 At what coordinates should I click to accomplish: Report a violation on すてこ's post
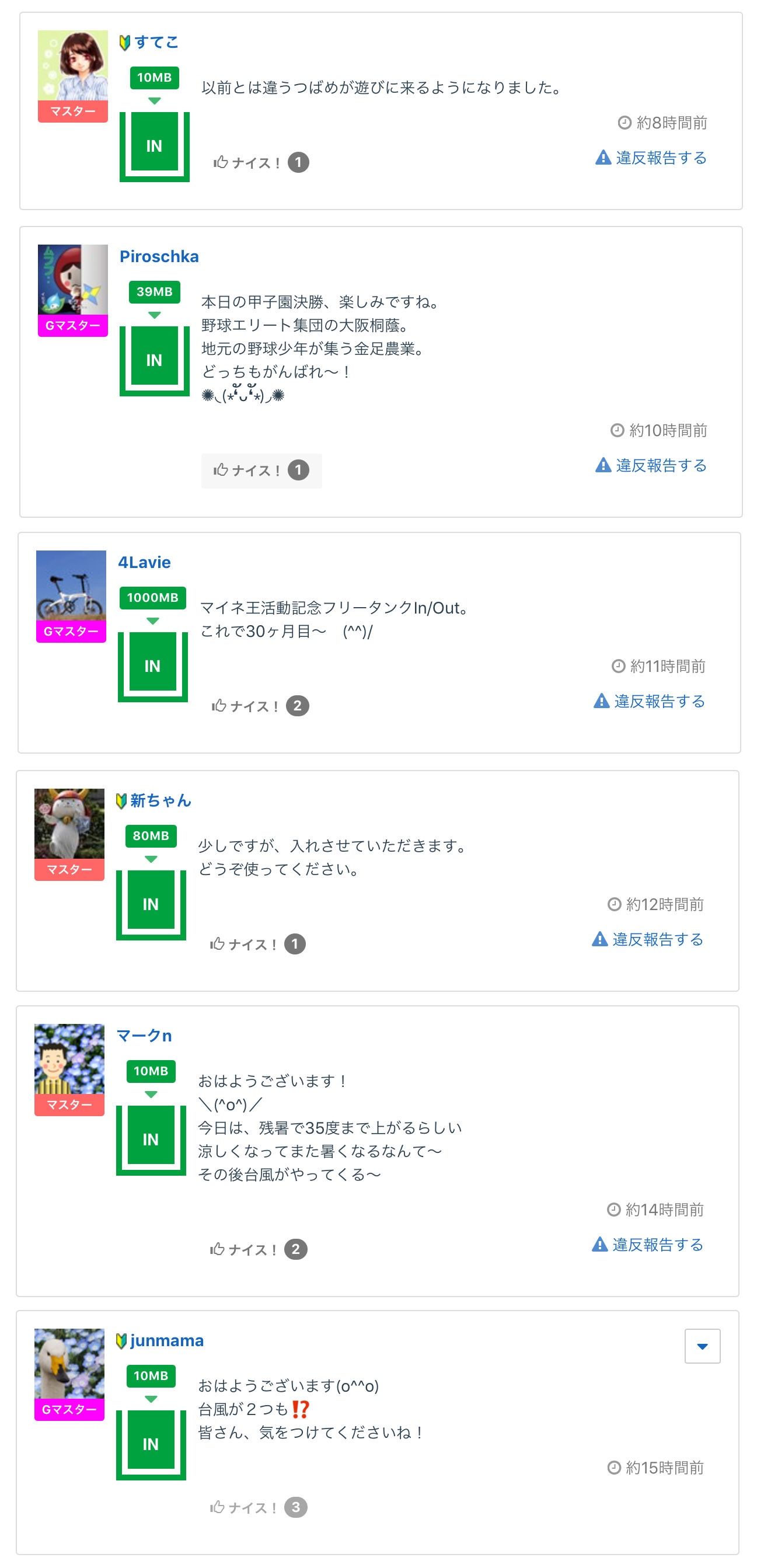651,158
